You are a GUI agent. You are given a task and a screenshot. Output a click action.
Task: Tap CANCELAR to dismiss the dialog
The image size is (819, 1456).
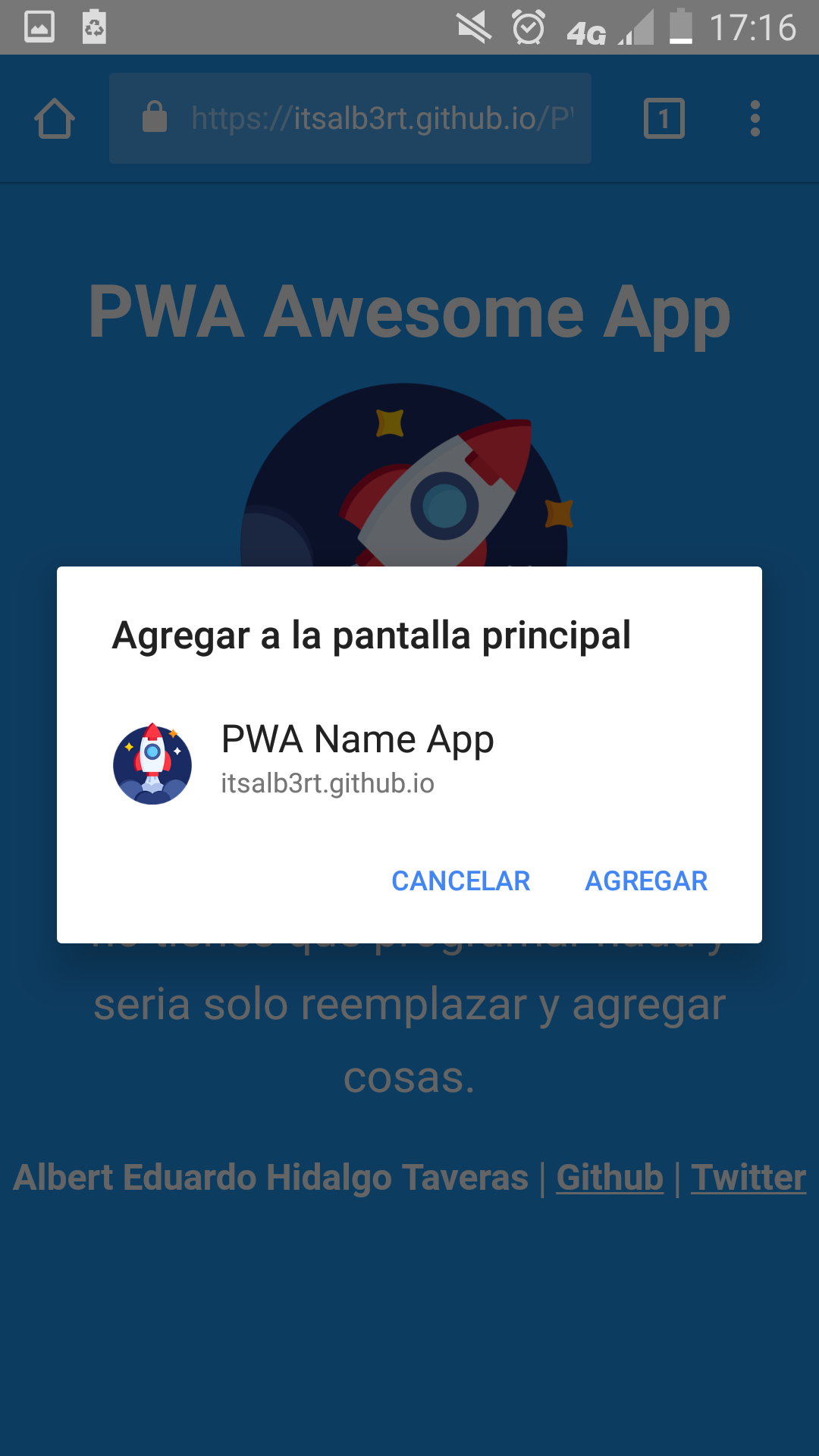click(x=460, y=880)
